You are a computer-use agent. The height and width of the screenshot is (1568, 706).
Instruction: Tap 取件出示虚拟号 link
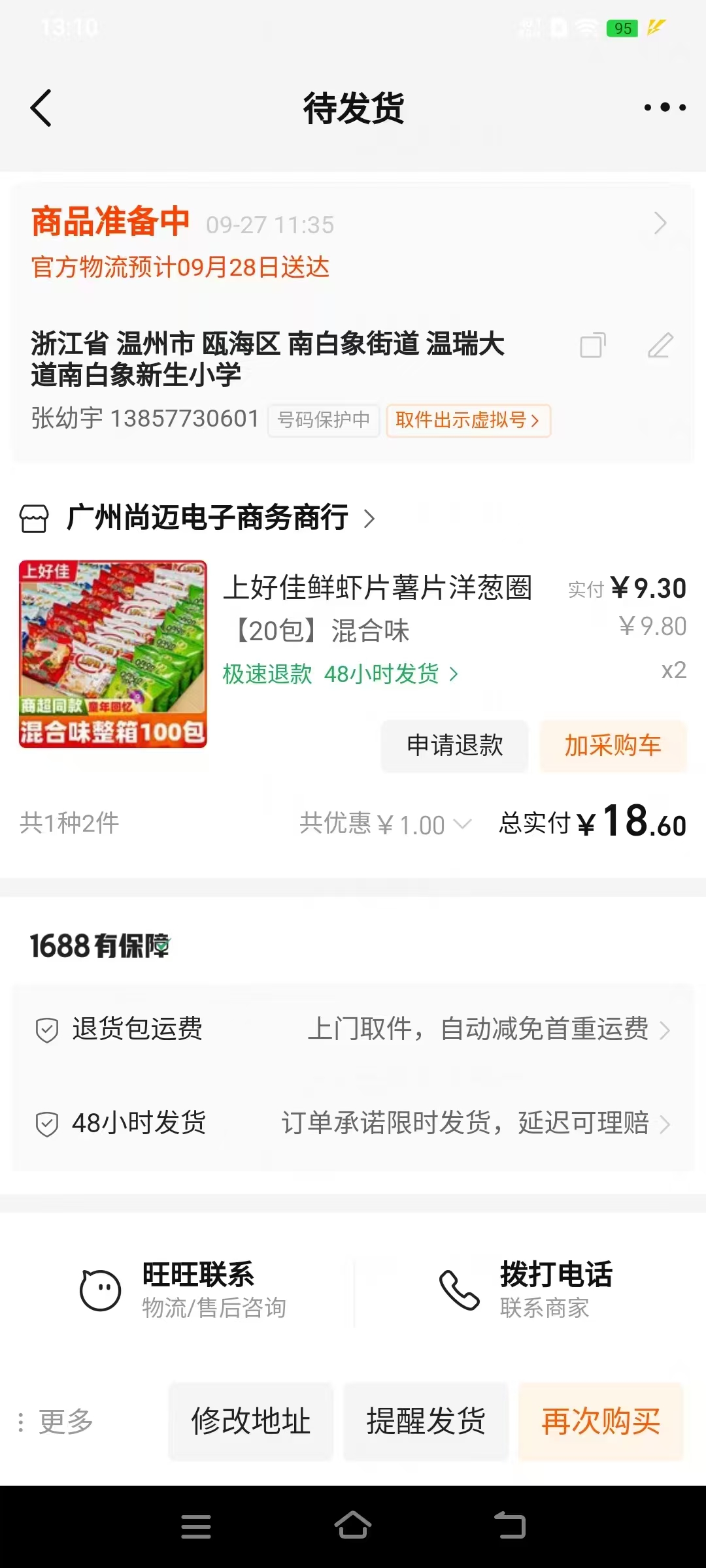[468, 420]
